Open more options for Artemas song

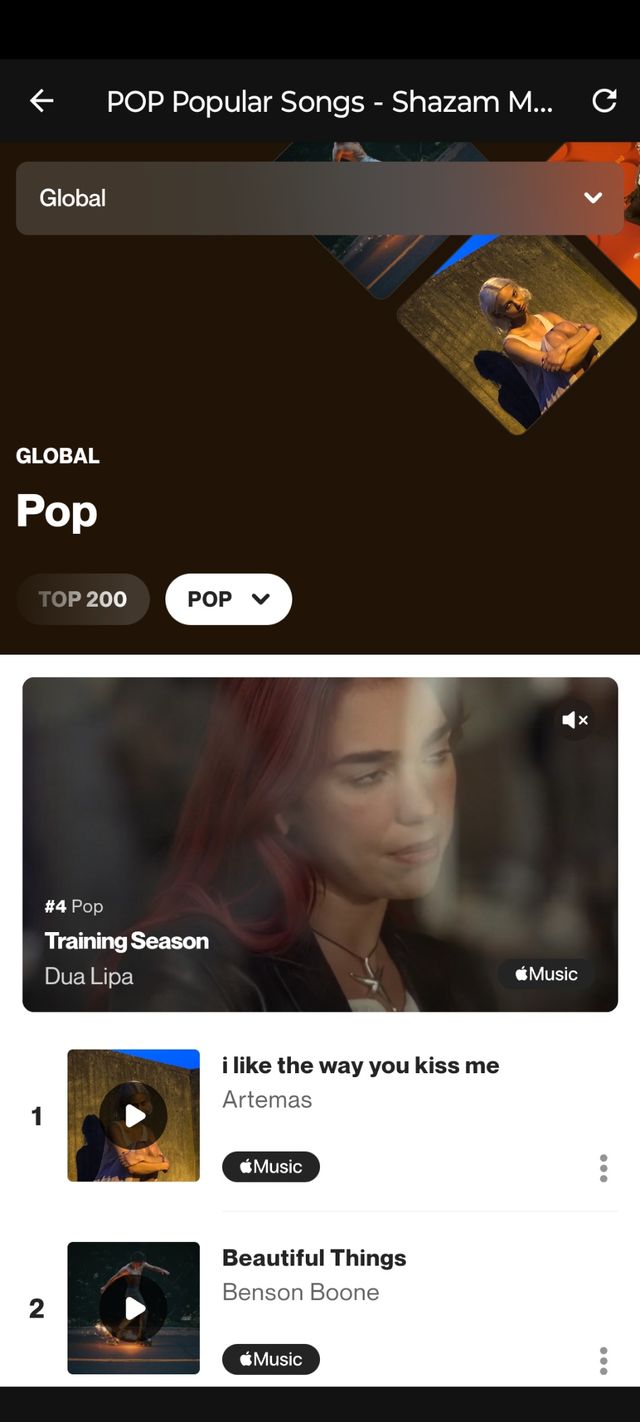pyautogui.click(x=603, y=1168)
